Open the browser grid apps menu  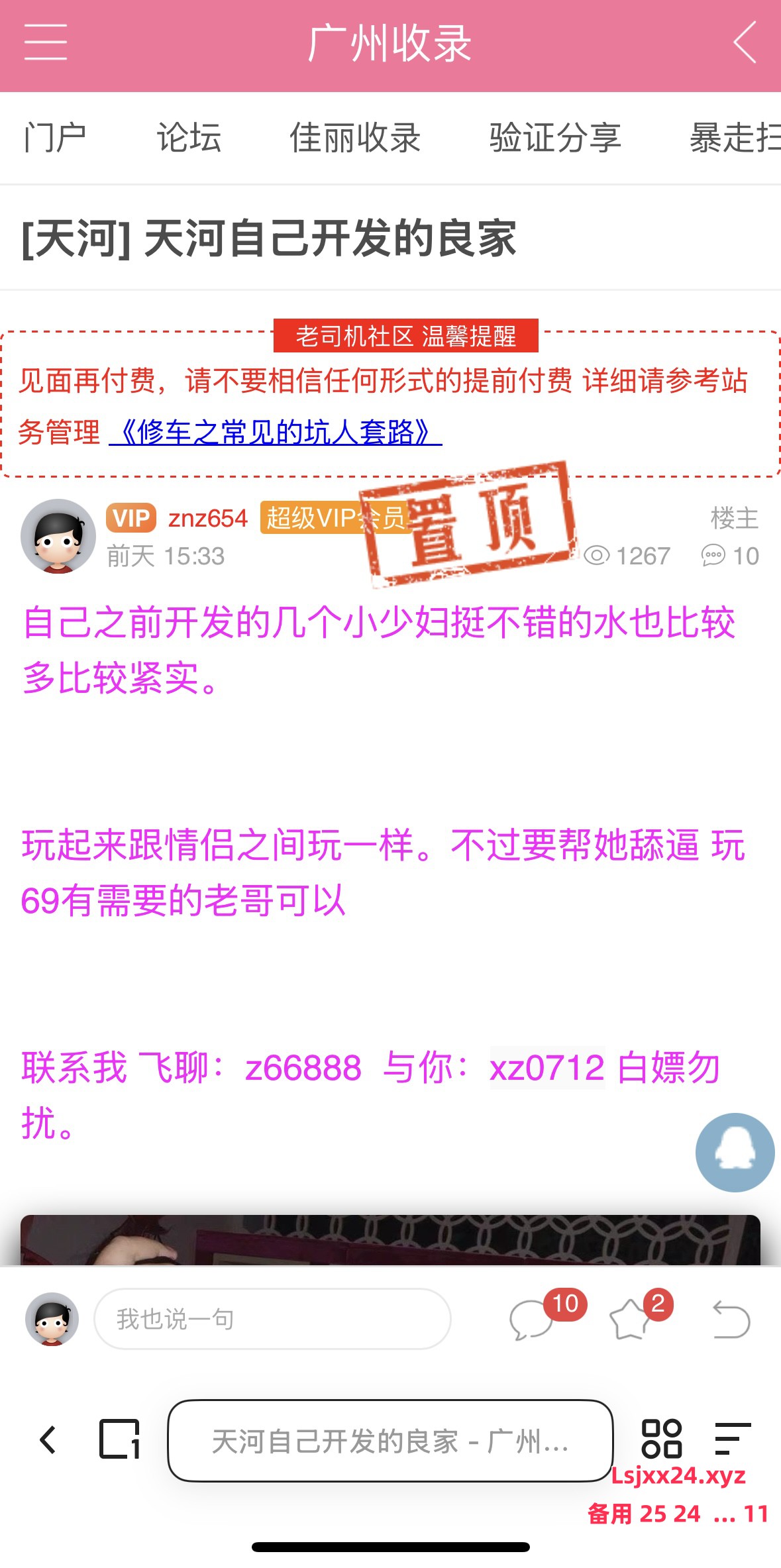click(661, 1438)
